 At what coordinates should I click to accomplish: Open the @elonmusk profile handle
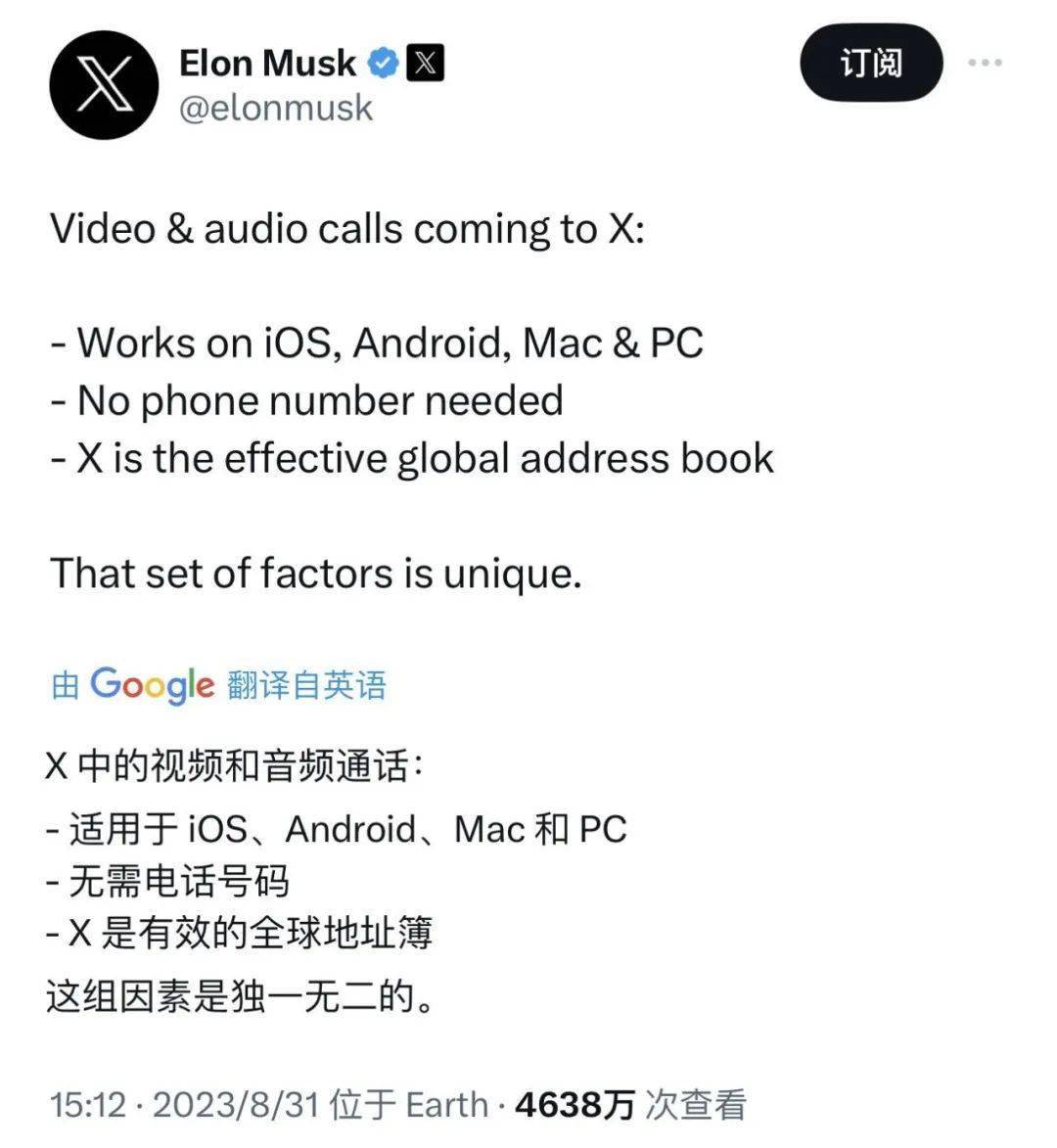276,107
